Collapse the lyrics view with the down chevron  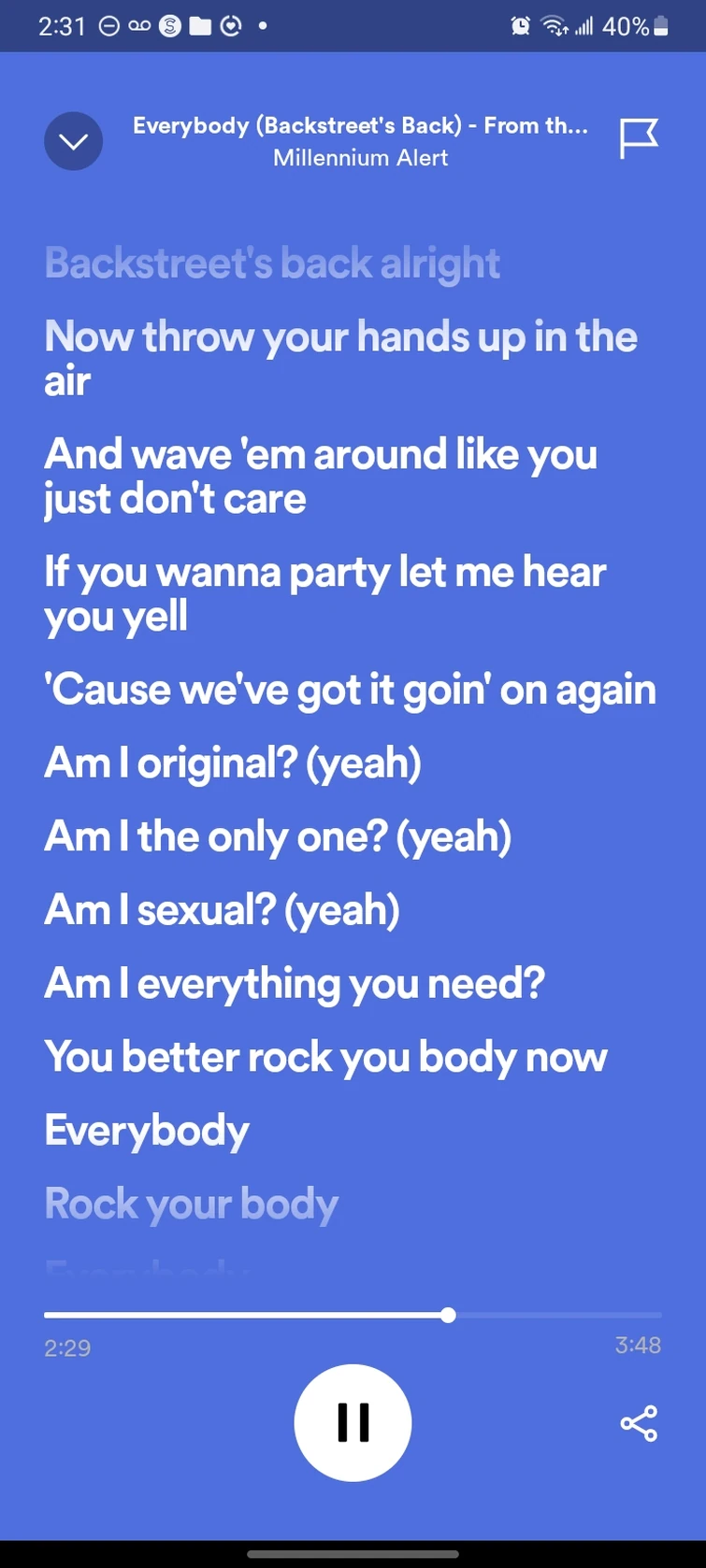point(73,141)
